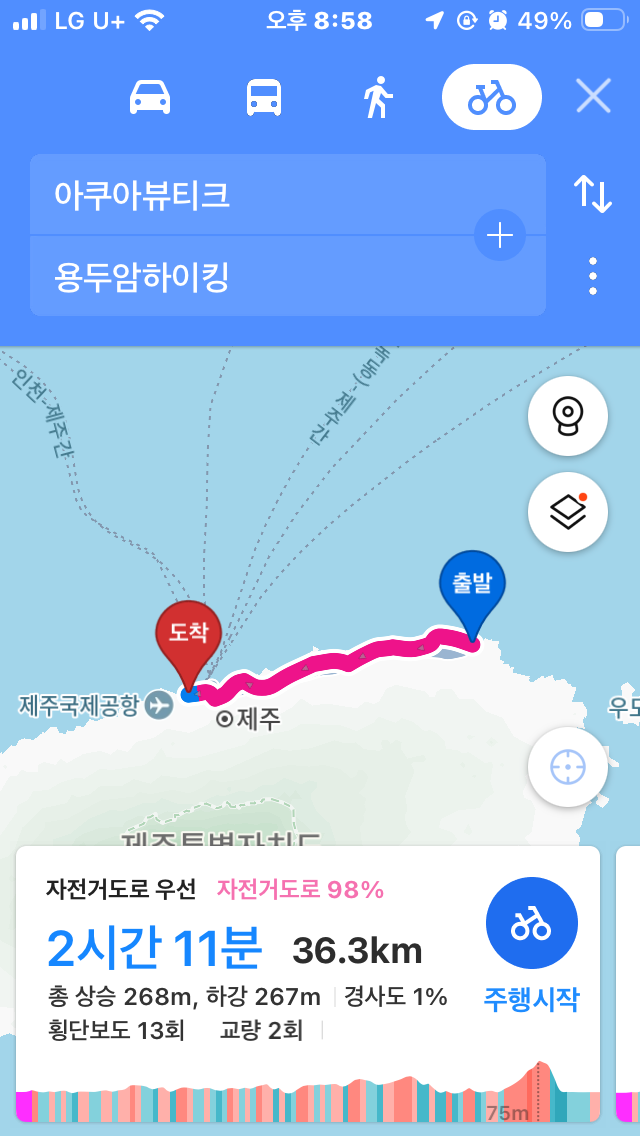Screen dimensions: 640x1136
Task: Open the map layers options
Action: [x=568, y=512]
